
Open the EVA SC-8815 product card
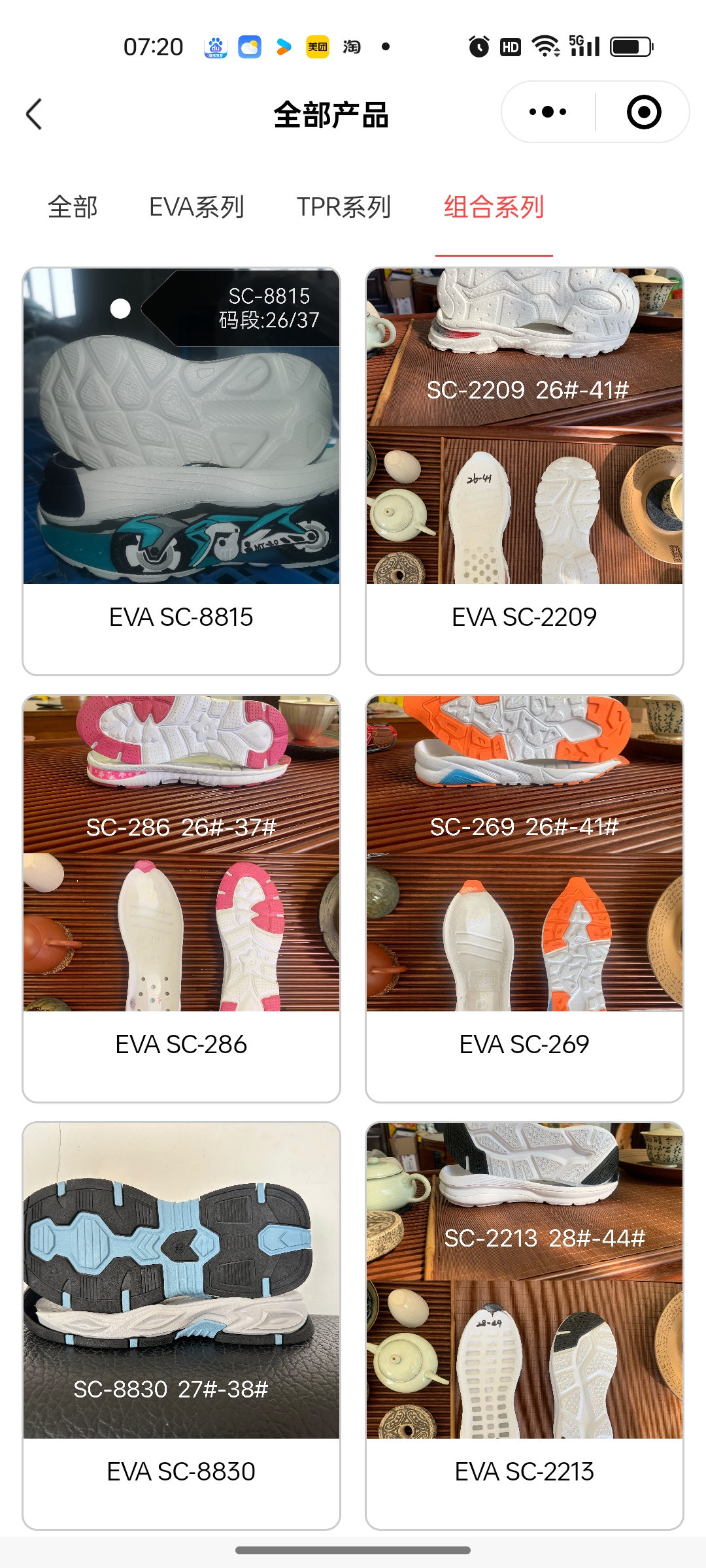[x=181, y=470]
